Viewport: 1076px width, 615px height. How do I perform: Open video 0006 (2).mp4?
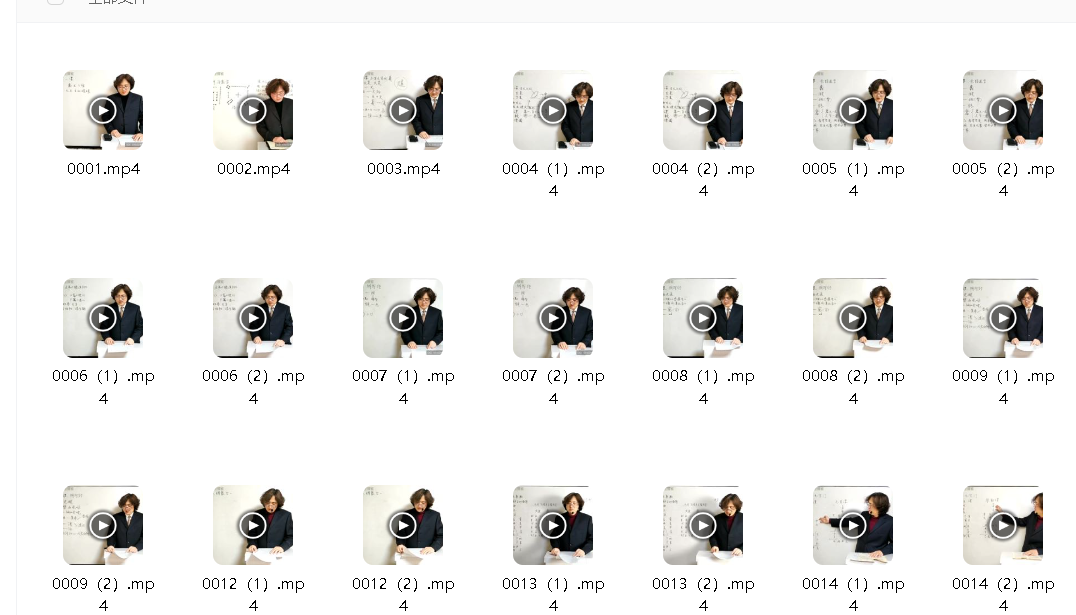(x=253, y=318)
